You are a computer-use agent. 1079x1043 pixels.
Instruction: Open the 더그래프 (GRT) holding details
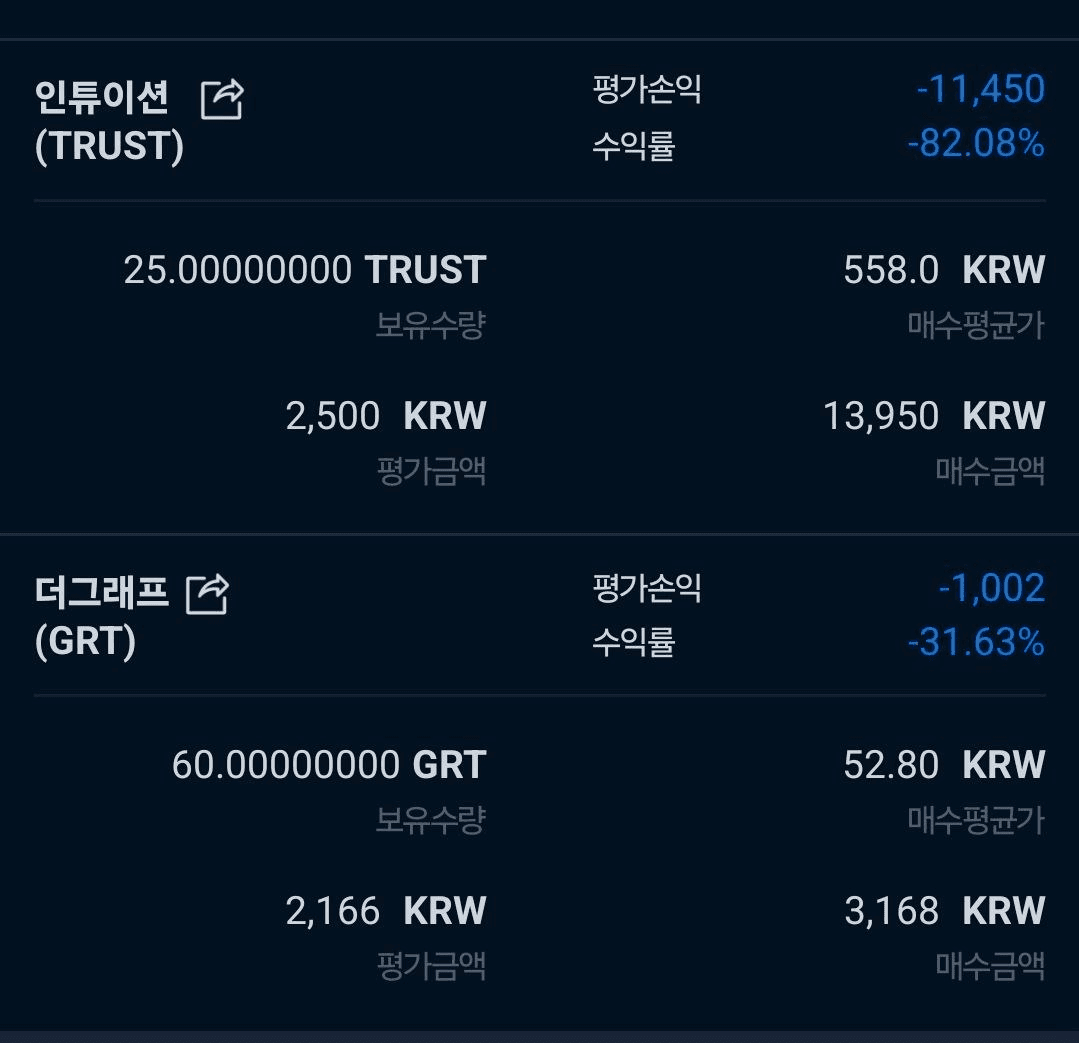[x=100, y=616]
